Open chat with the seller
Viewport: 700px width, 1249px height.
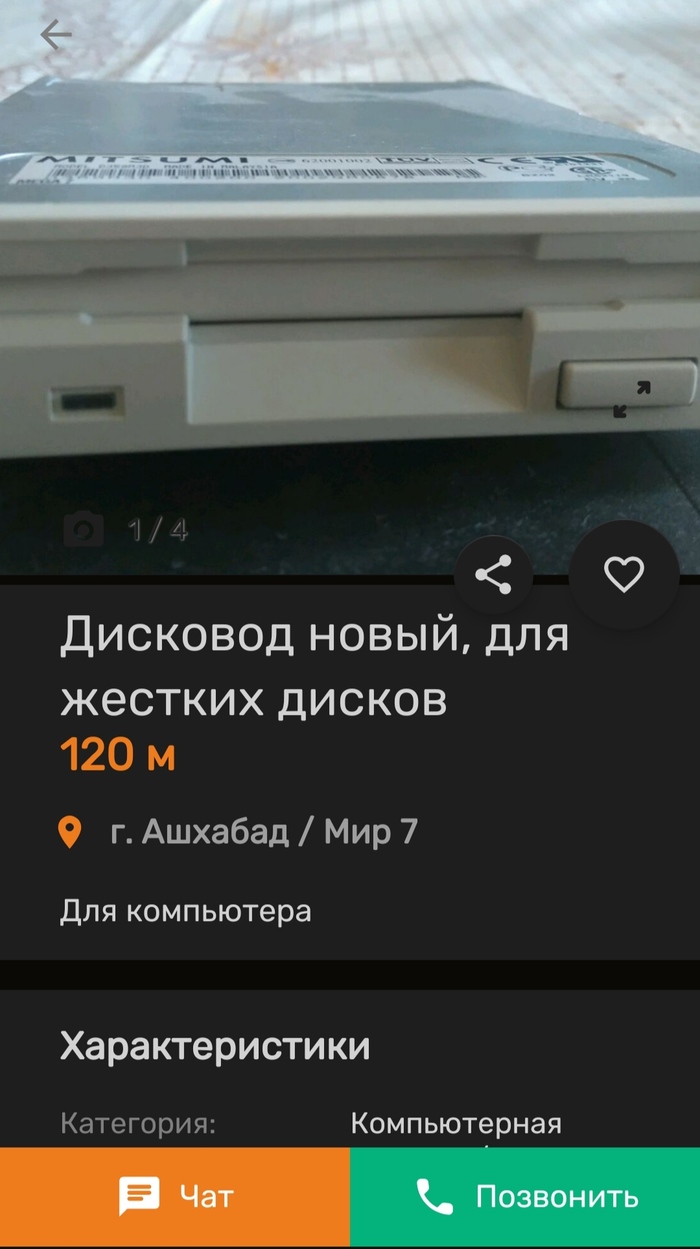(175, 1197)
